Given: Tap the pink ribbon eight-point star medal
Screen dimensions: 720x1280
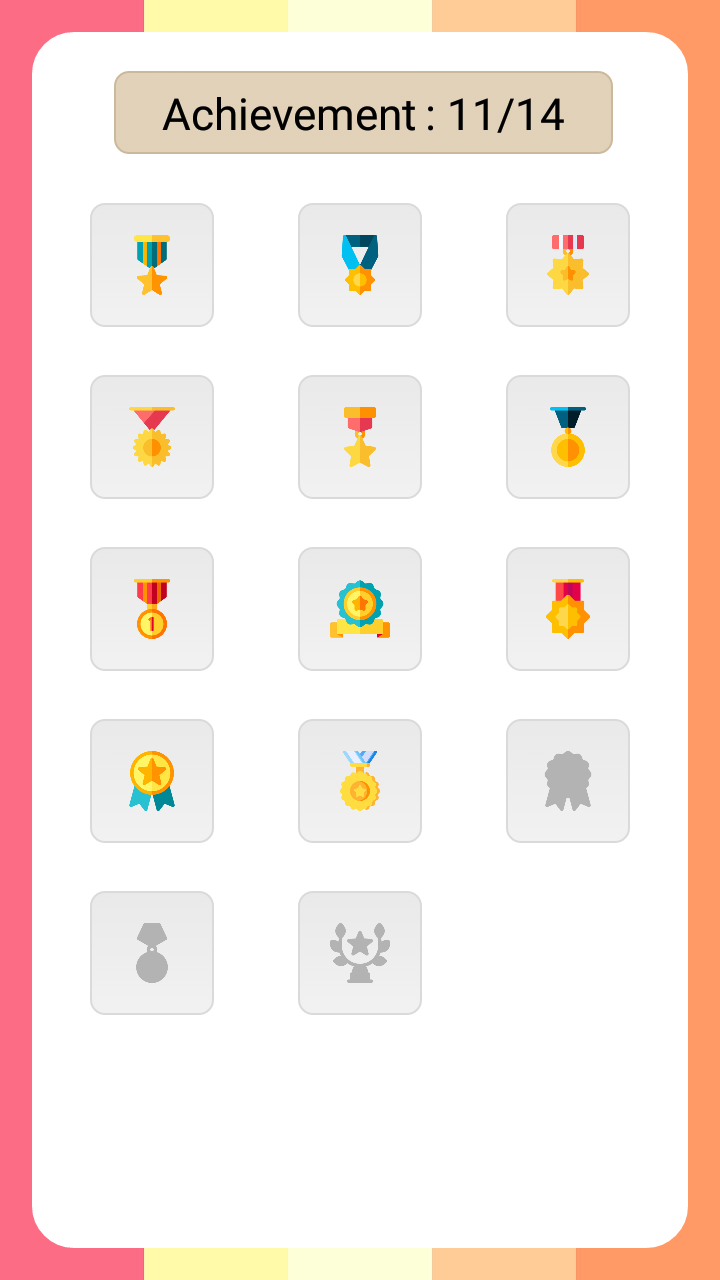Looking at the screenshot, I should pyautogui.click(x=568, y=265).
